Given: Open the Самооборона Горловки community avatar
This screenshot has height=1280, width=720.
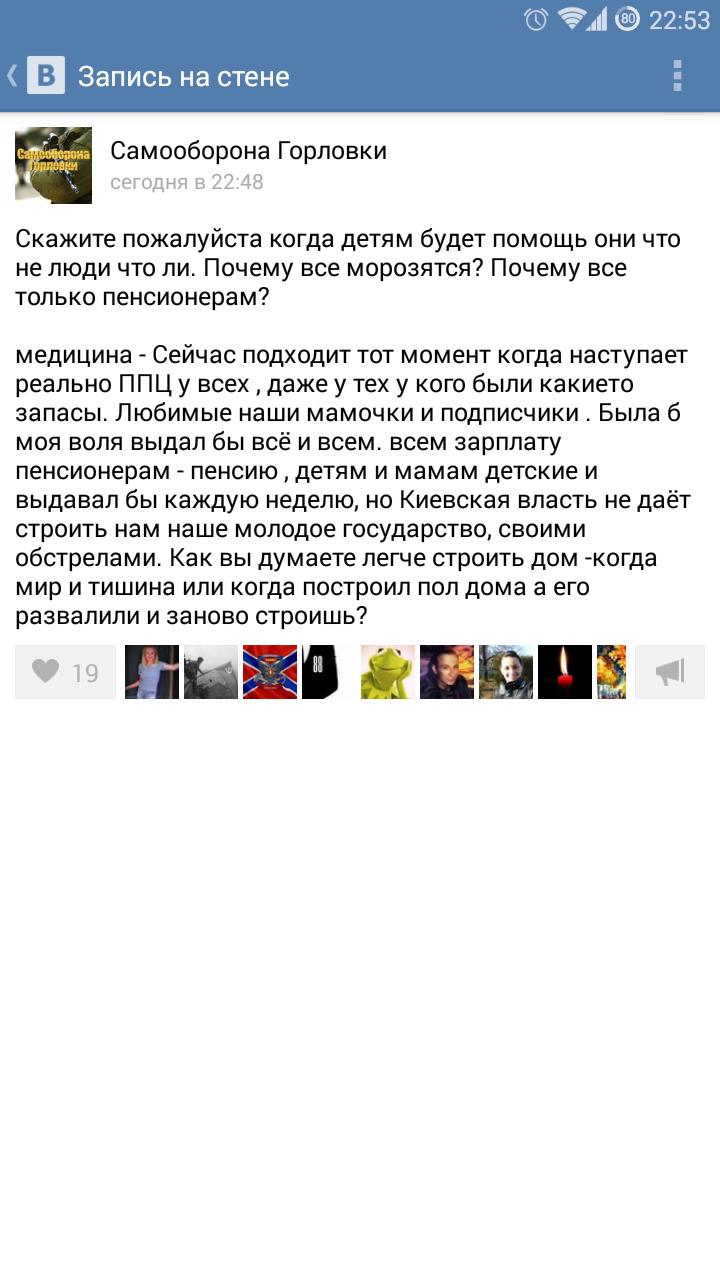Looking at the screenshot, I should (54, 165).
